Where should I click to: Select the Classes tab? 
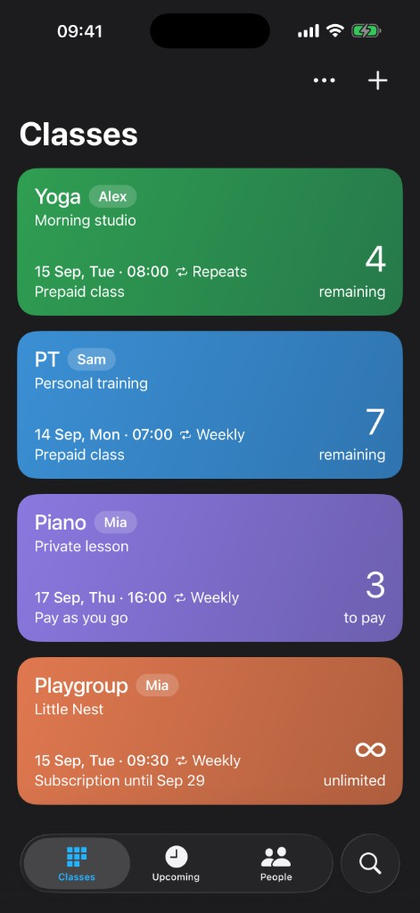[x=76, y=864]
